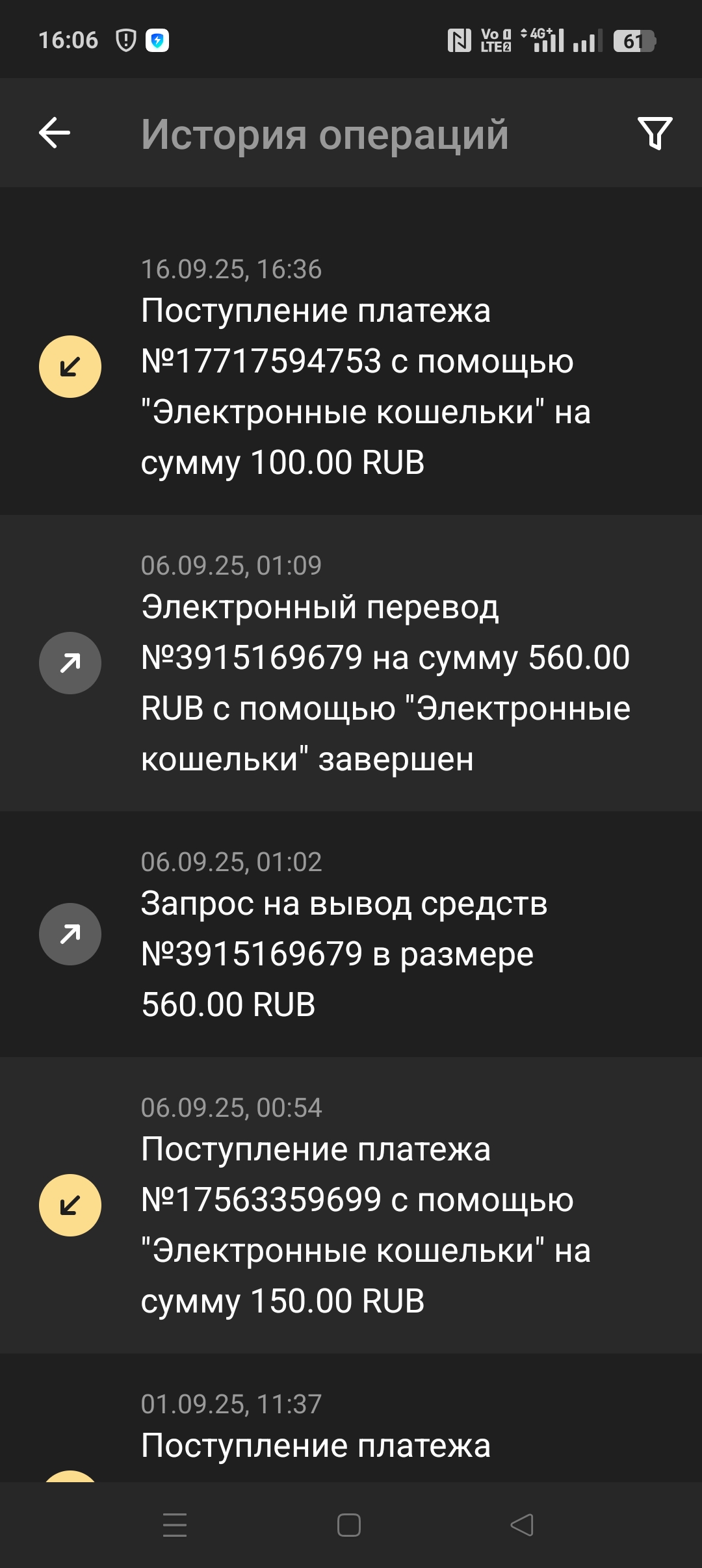Go back using the arrow icon

point(55,133)
